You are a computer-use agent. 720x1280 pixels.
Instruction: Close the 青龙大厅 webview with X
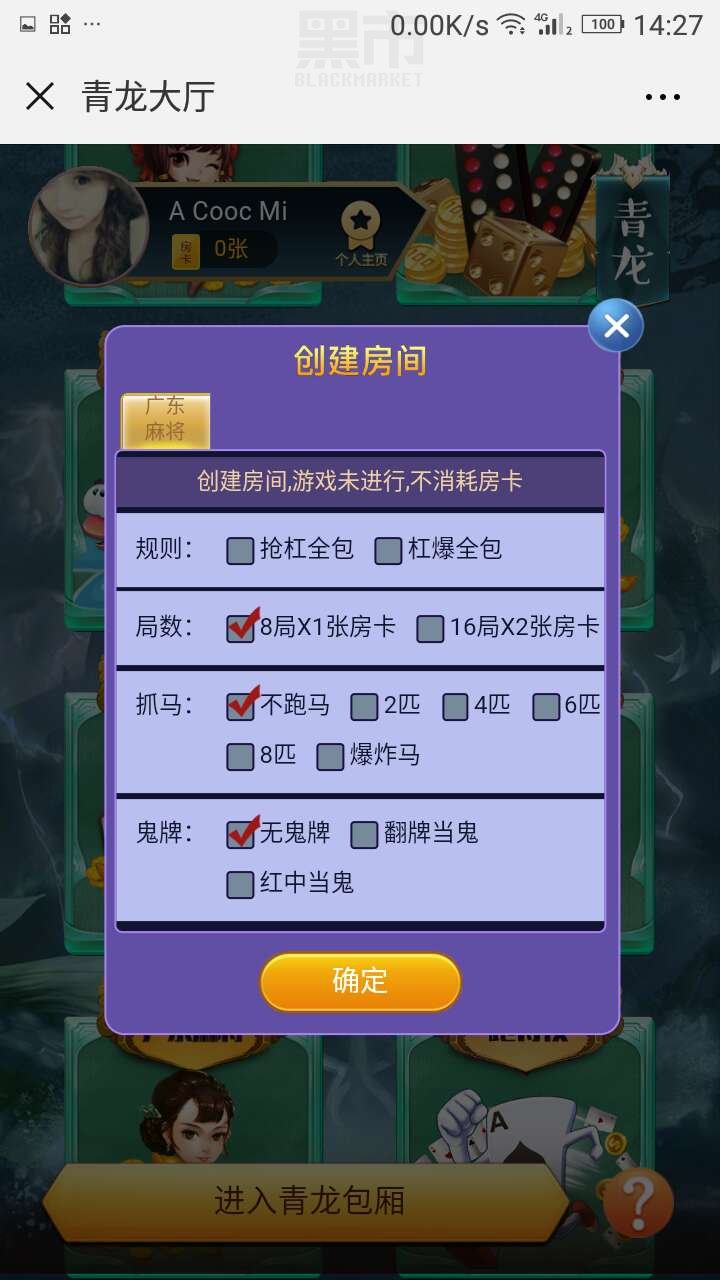coord(40,97)
